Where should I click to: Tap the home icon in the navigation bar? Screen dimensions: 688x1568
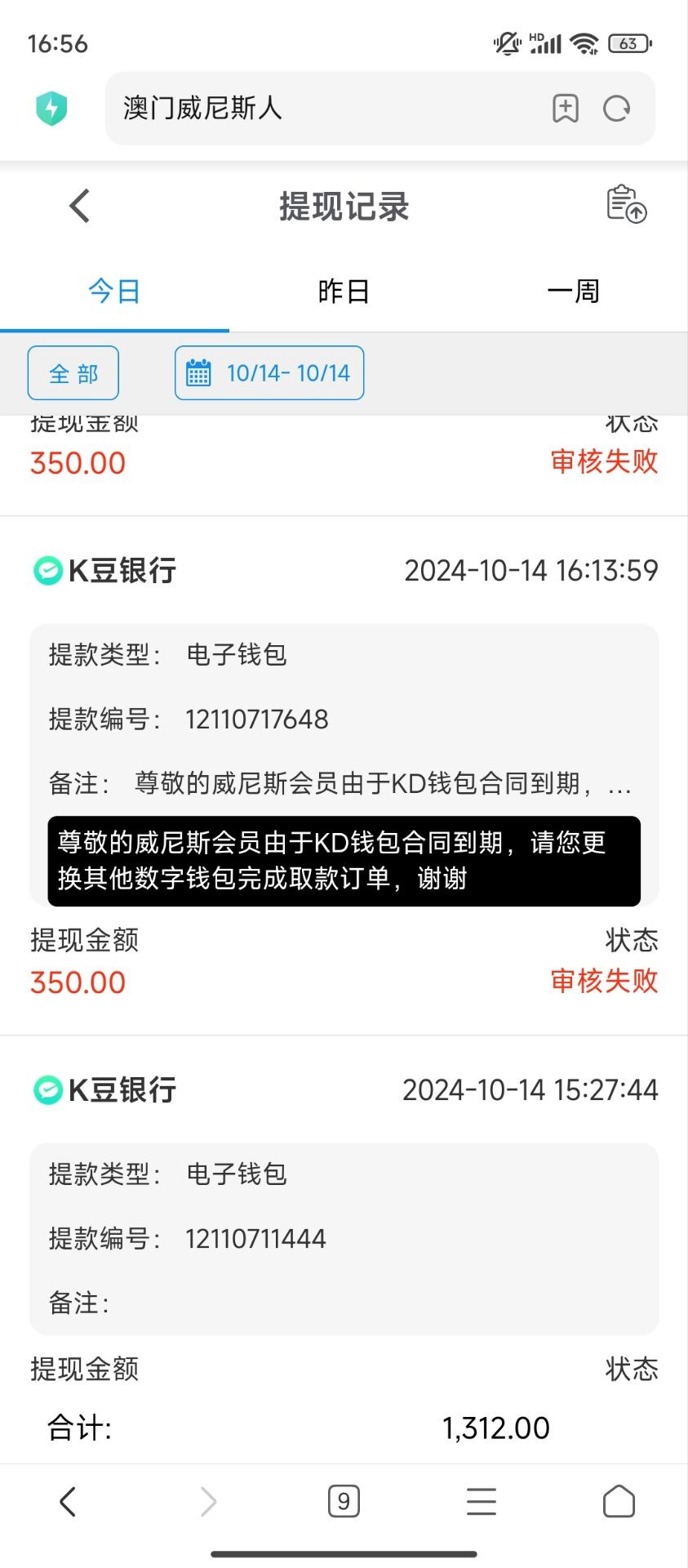(x=619, y=1501)
